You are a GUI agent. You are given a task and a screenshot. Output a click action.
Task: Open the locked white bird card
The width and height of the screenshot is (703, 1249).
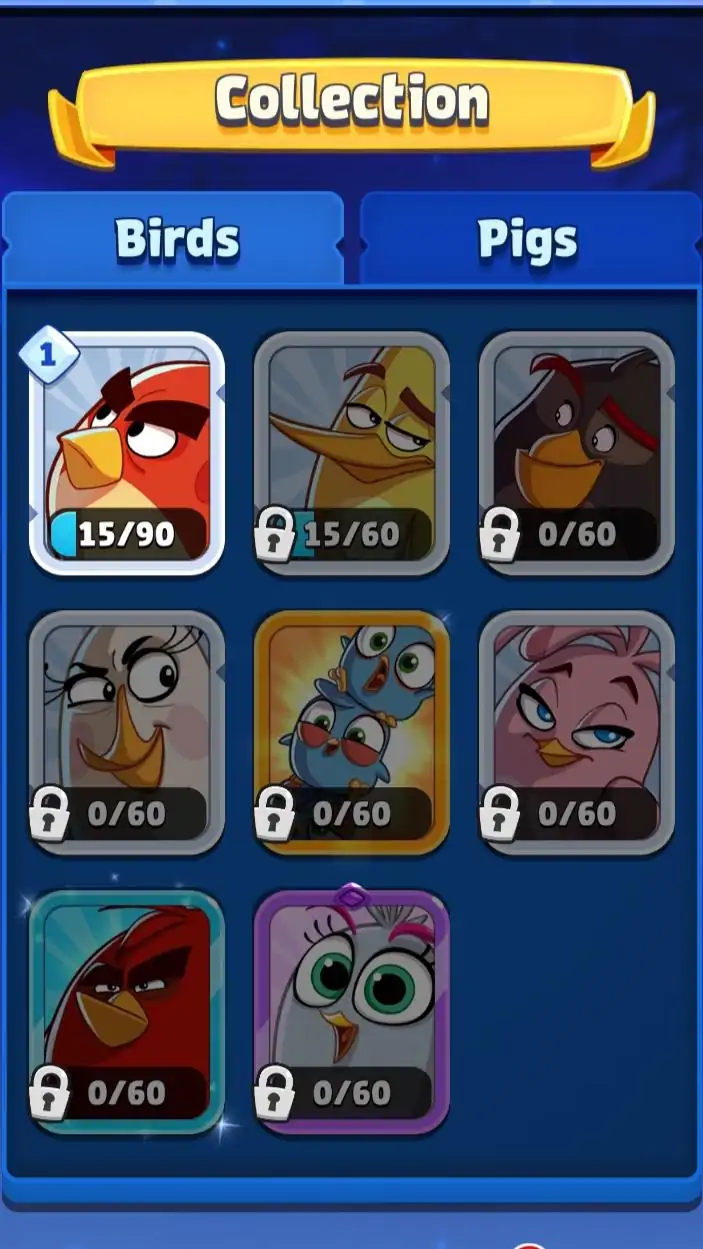click(127, 732)
